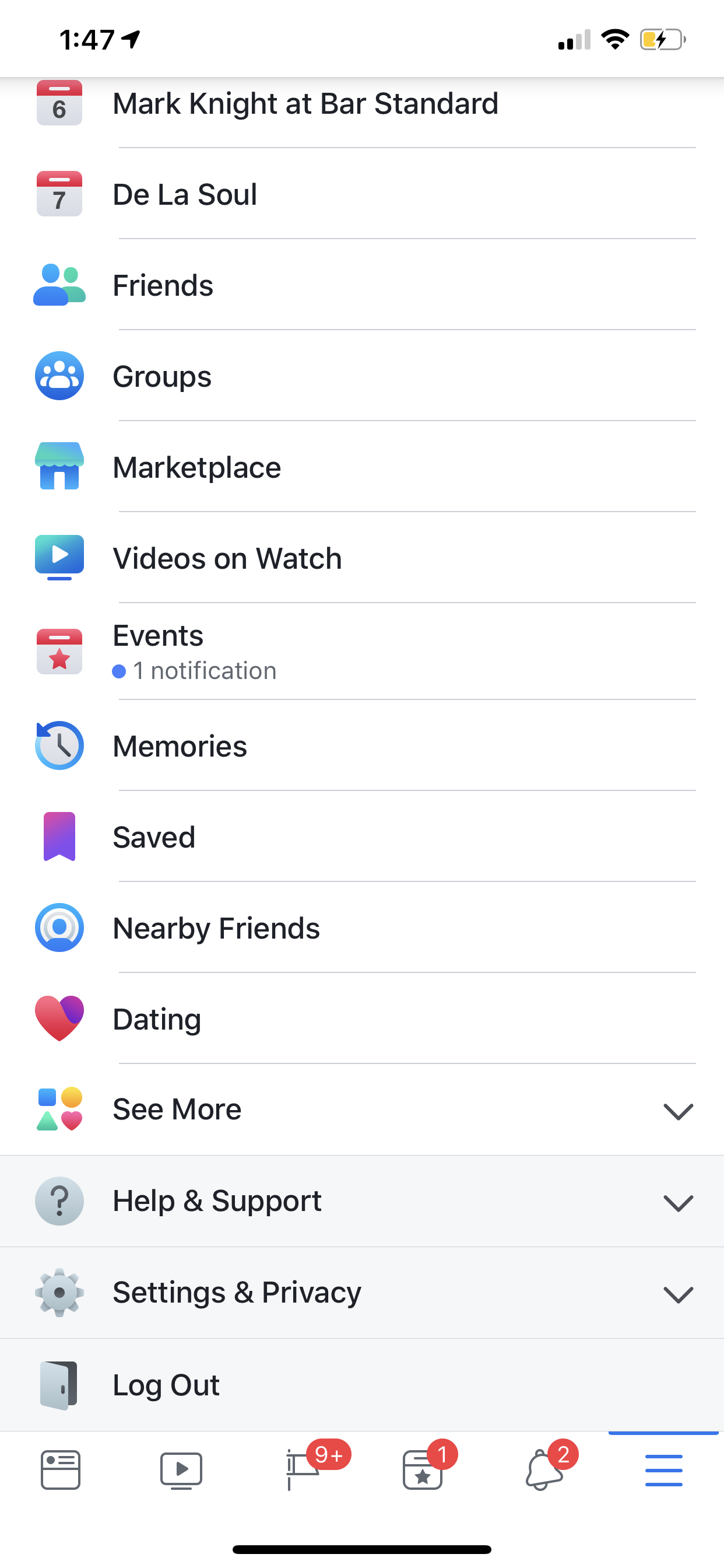Tap Log Out

tap(362, 1385)
